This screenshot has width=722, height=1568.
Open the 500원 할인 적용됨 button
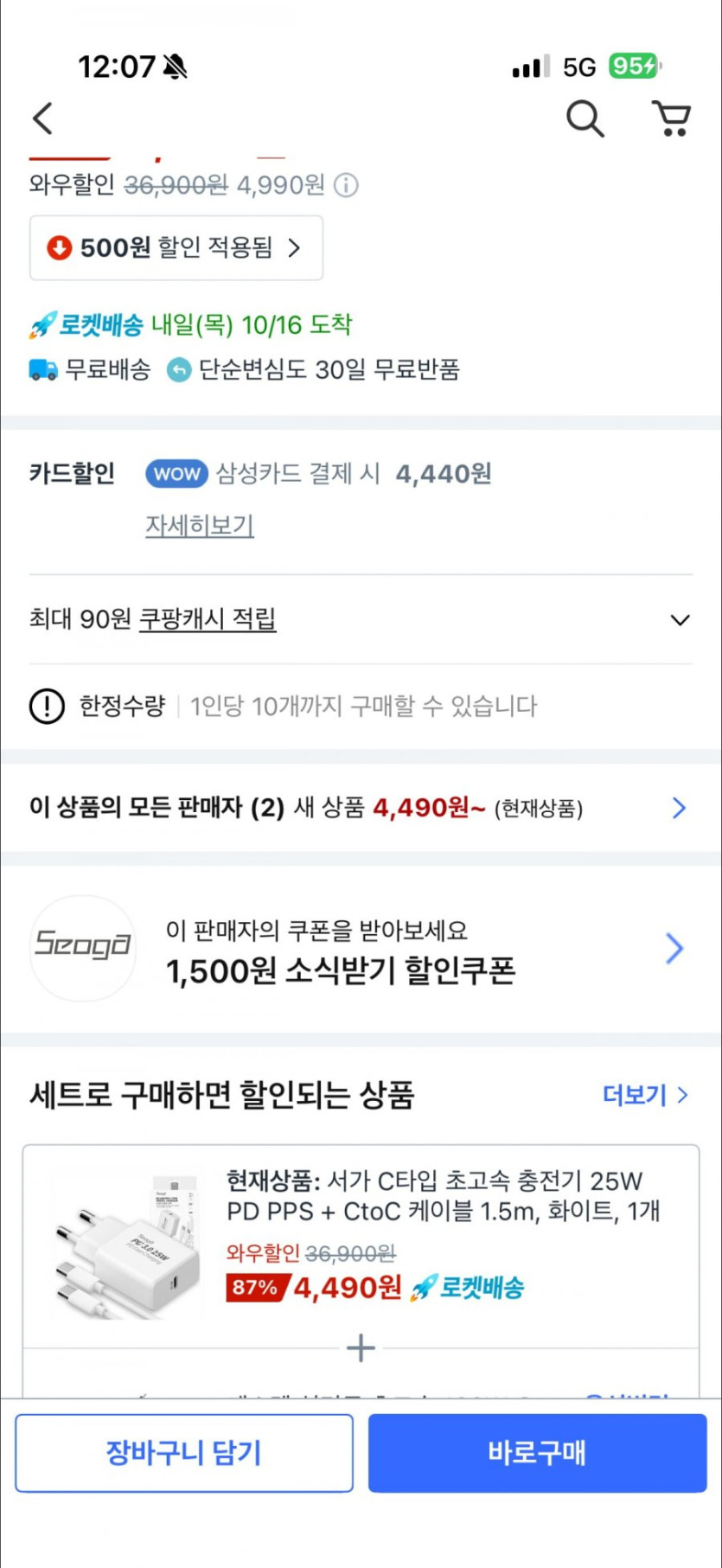pos(176,248)
